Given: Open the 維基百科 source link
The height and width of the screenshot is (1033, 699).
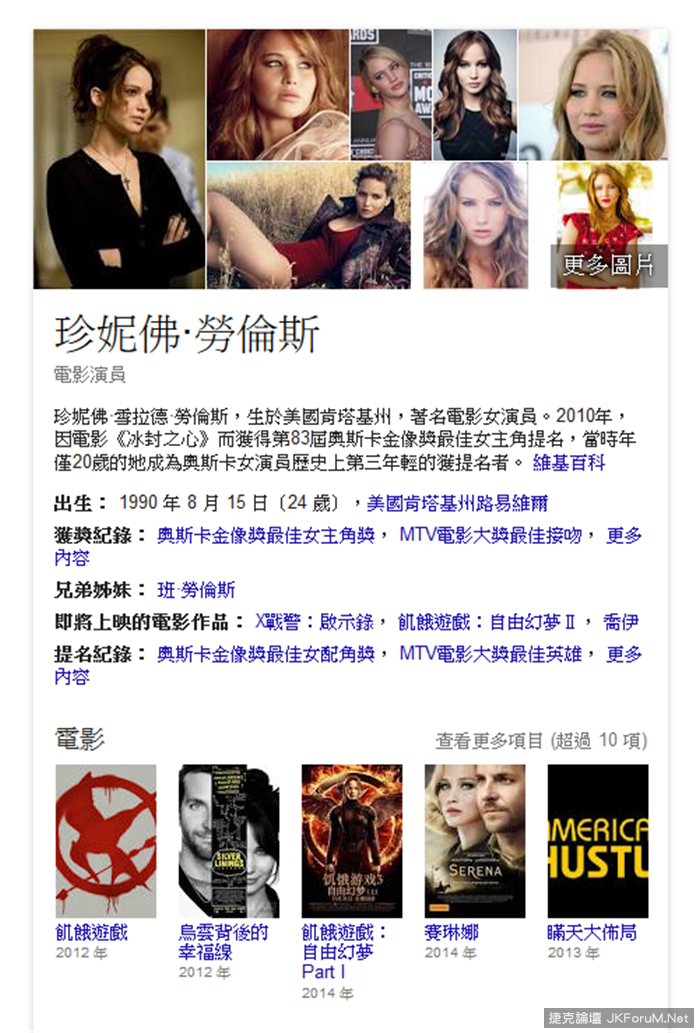Looking at the screenshot, I should [x=568, y=464].
